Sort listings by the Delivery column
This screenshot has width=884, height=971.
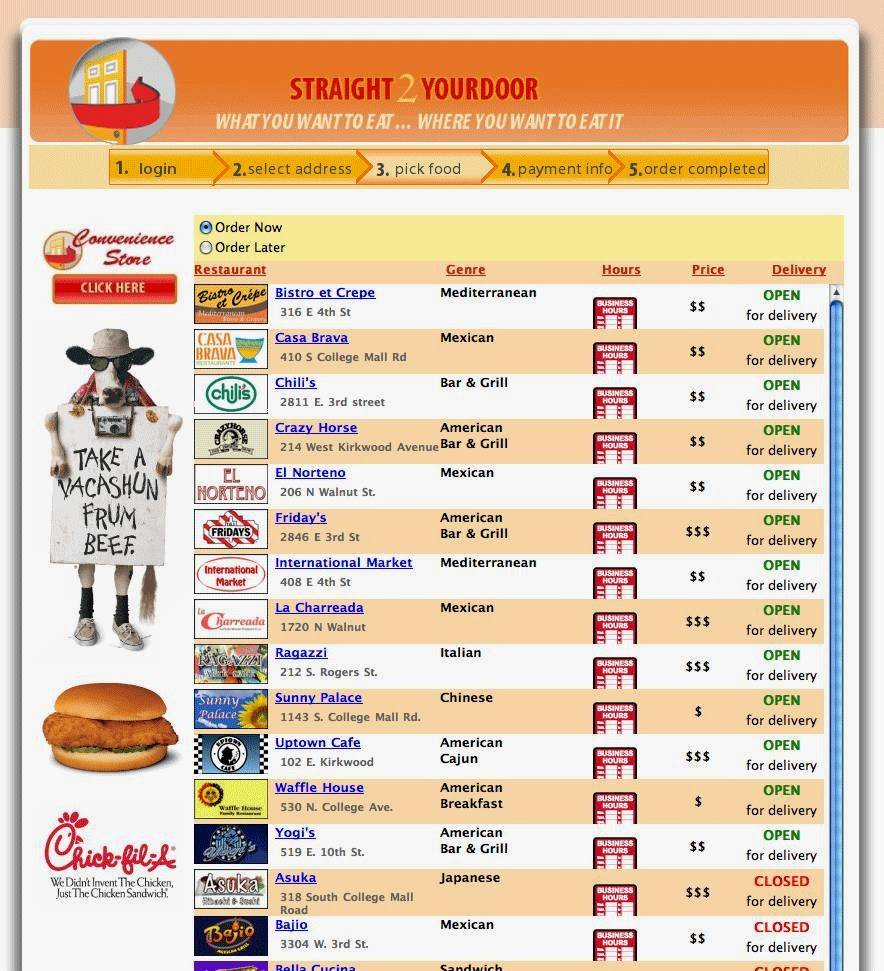pyautogui.click(x=798, y=269)
